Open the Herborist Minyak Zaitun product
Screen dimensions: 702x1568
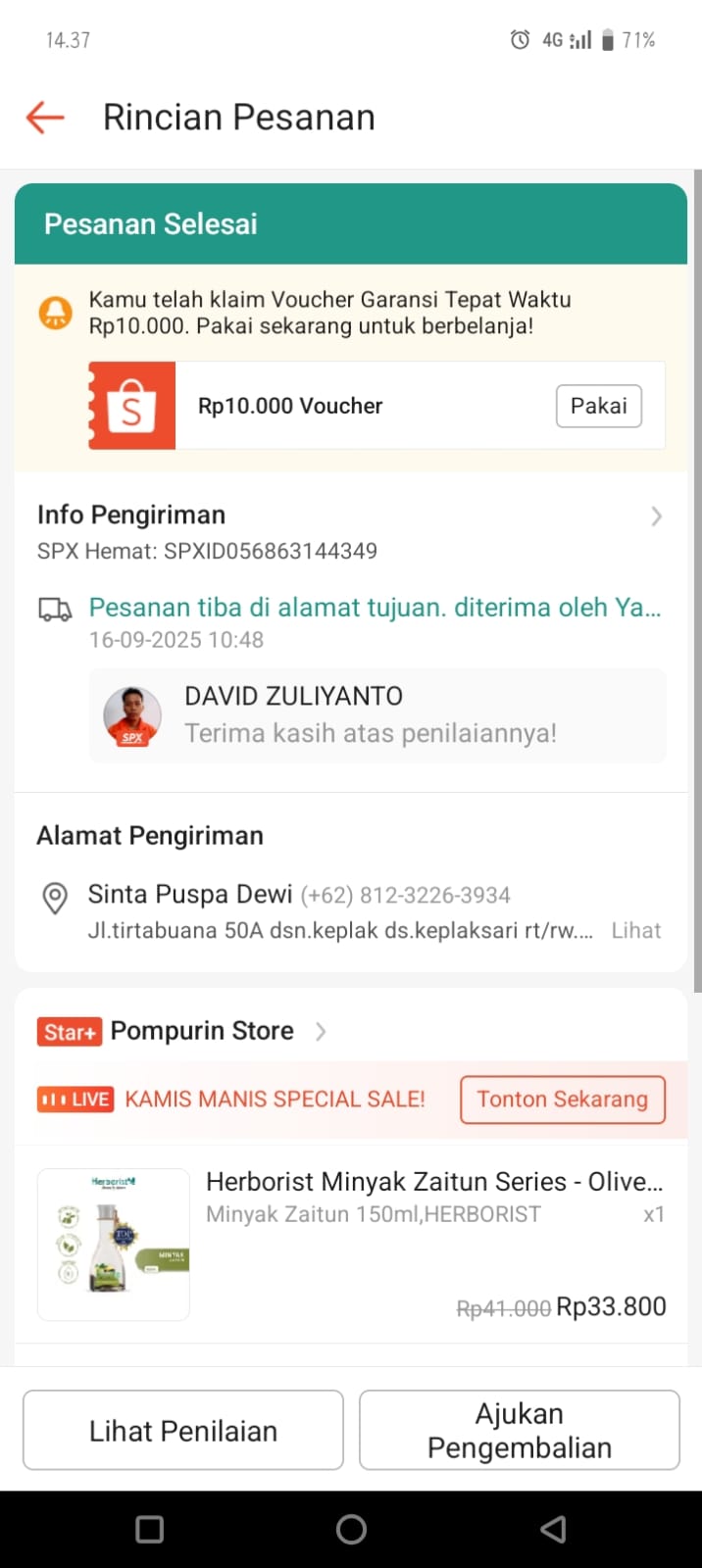coord(434,1182)
